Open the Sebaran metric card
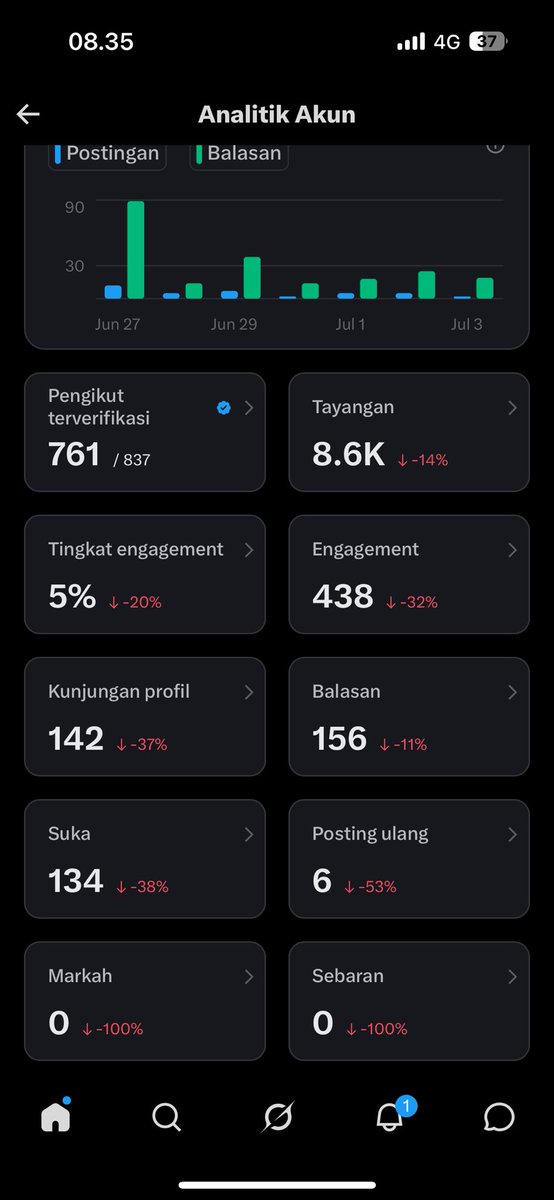Image resolution: width=554 pixels, height=1200 pixels. pyautogui.click(x=409, y=1000)
